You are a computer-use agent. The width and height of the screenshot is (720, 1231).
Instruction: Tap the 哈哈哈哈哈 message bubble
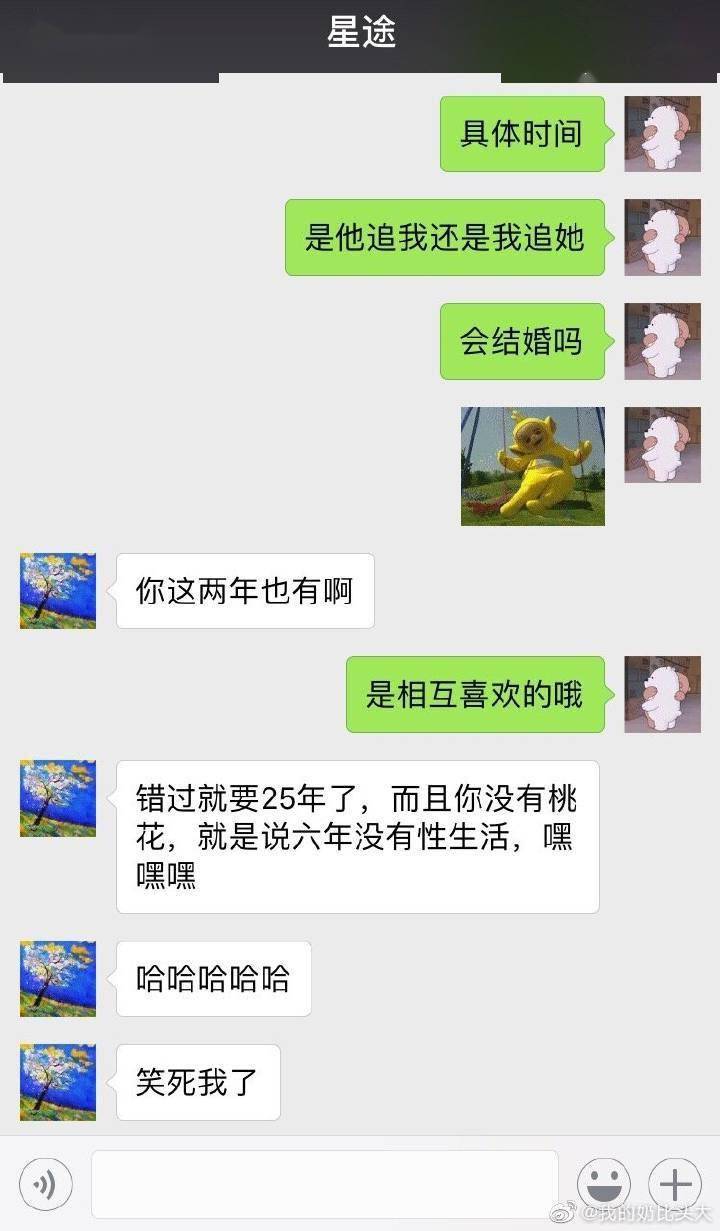[x=213, y=979]
